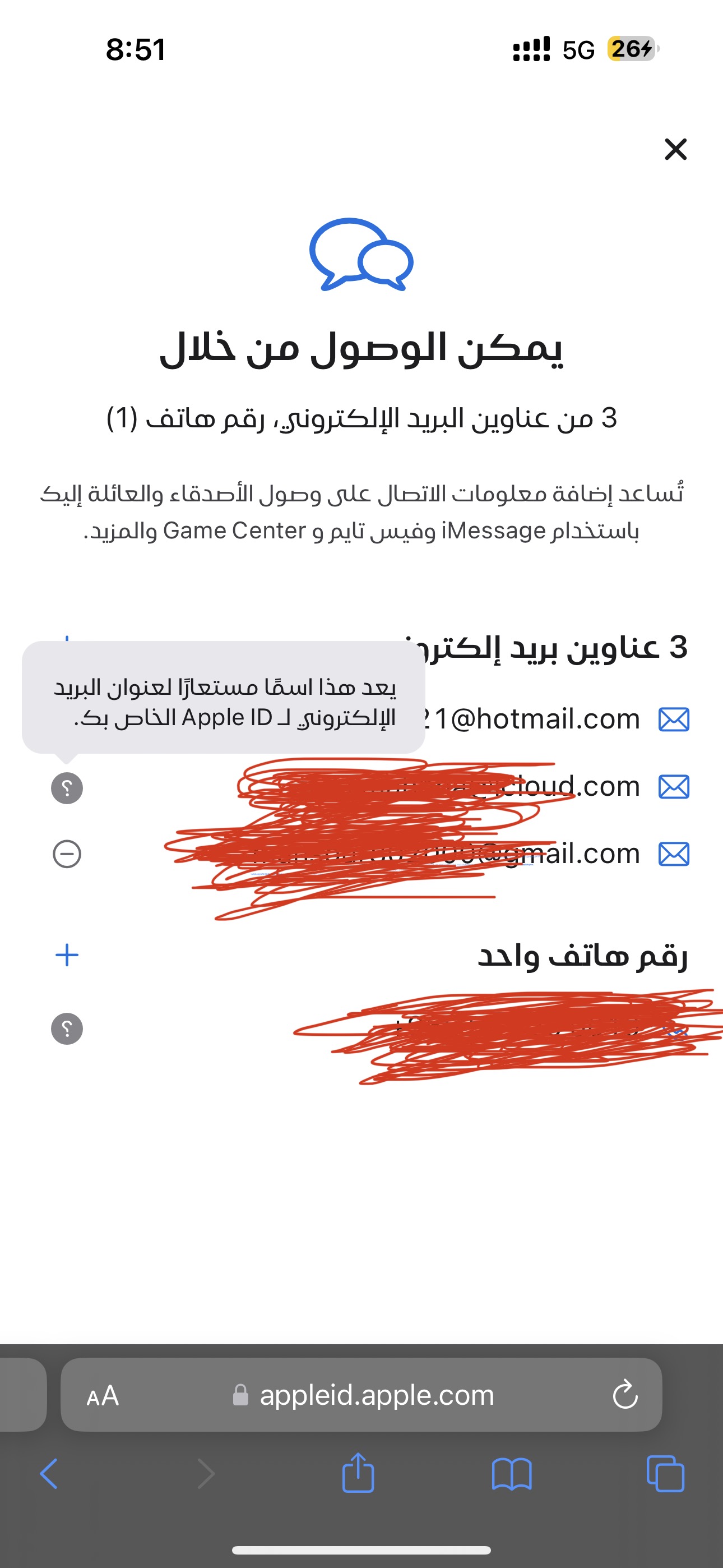
Task: Tap the help icon beside the iCloud email
Action: coord(67,788)
